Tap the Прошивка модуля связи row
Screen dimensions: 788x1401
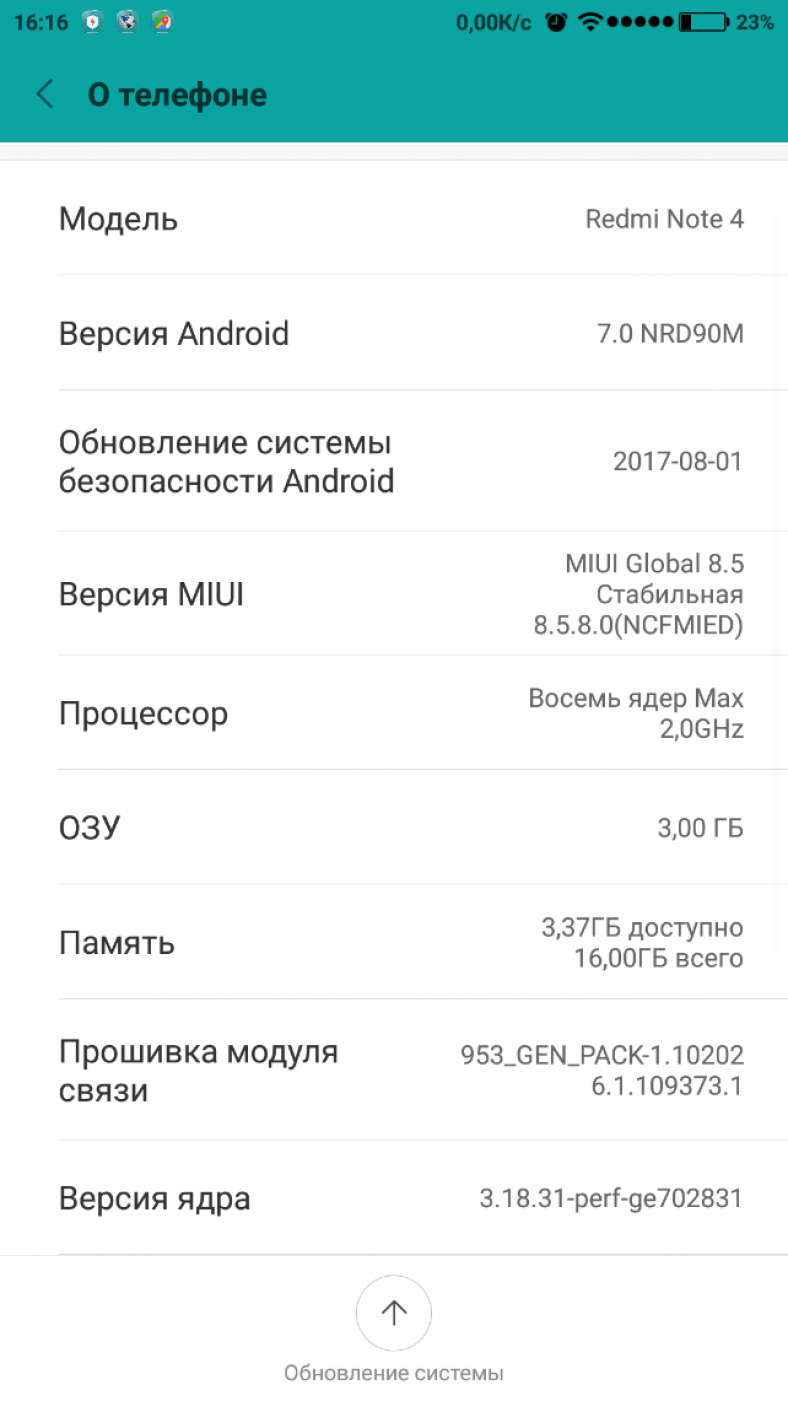coord(394,1070)
